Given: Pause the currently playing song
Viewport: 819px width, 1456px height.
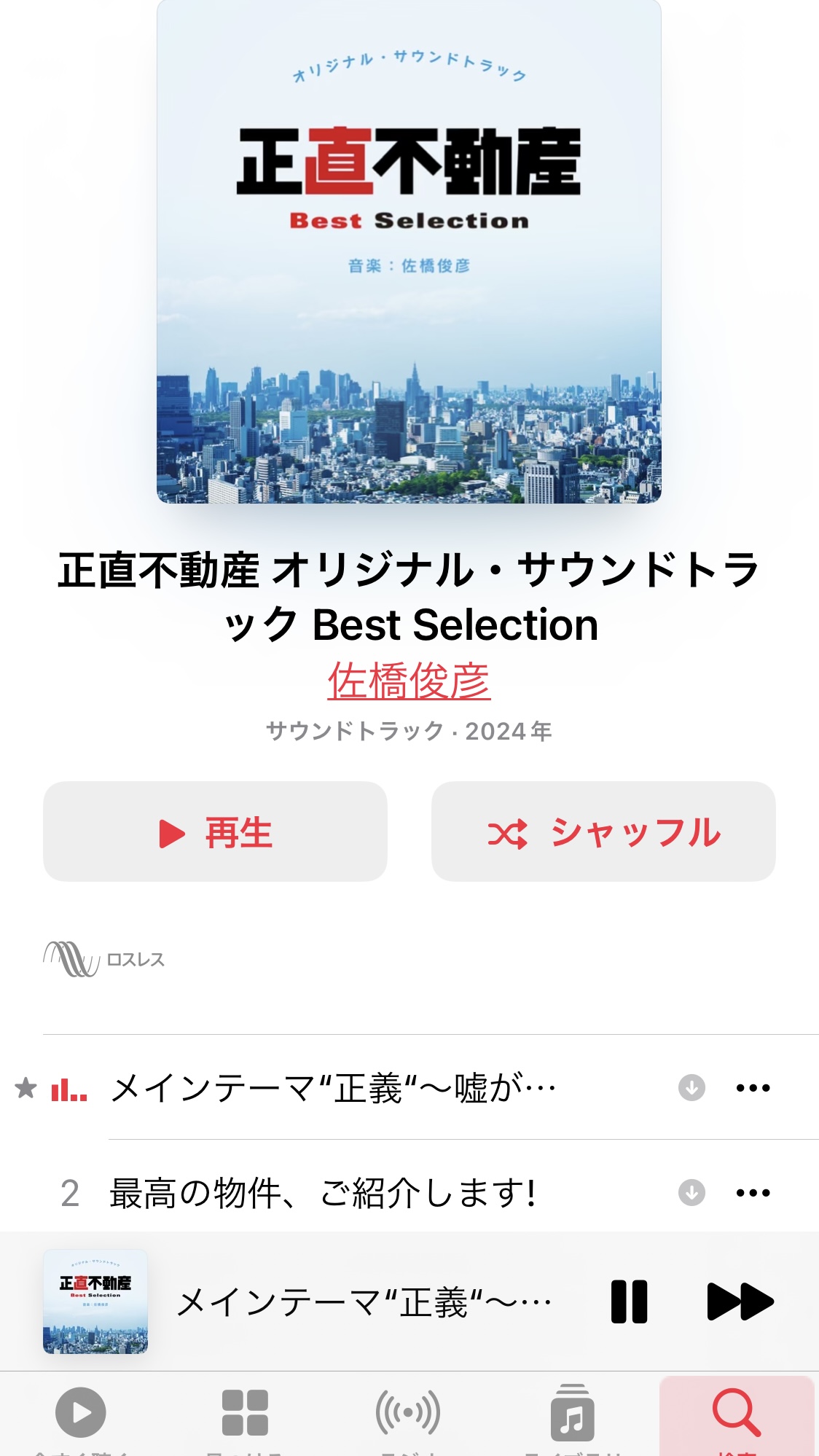Looking at the screenshot, I should coord(630,1302).
